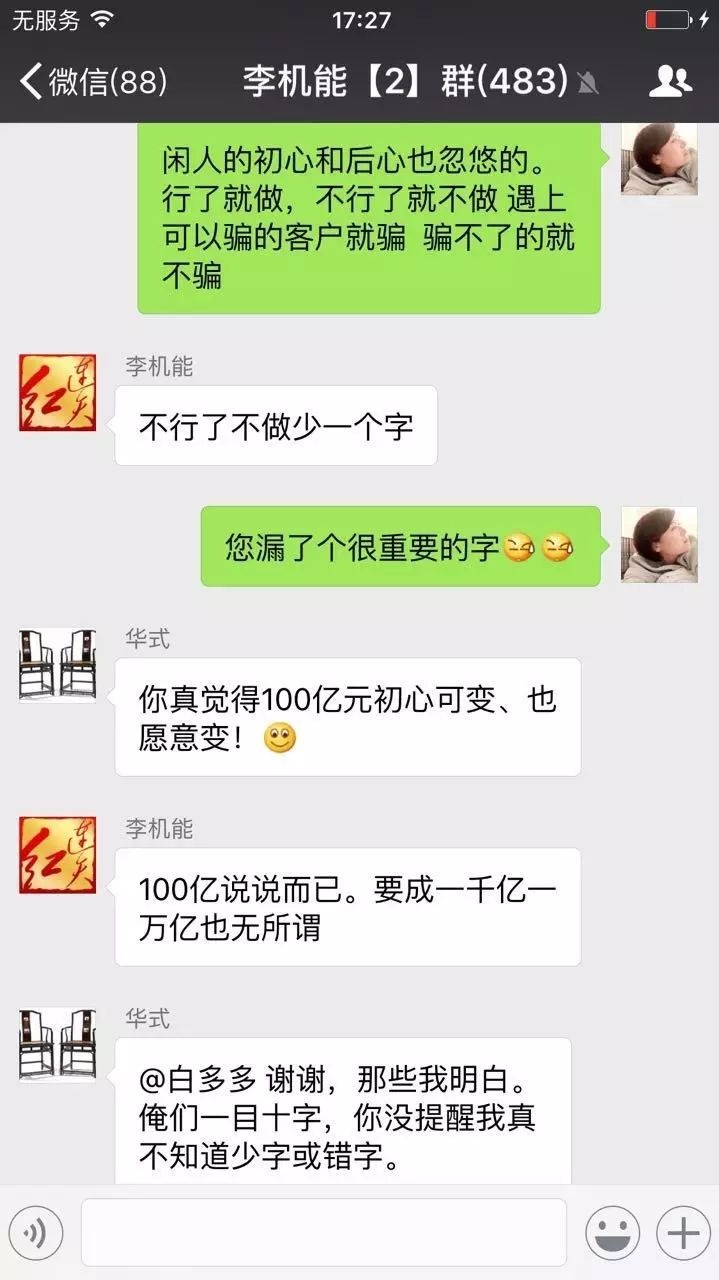The width and height of the screenshot is (719, 1280).
Task: Open 李机能's avatar beside "不行了不做少一个字"
Action: (58, 393)
